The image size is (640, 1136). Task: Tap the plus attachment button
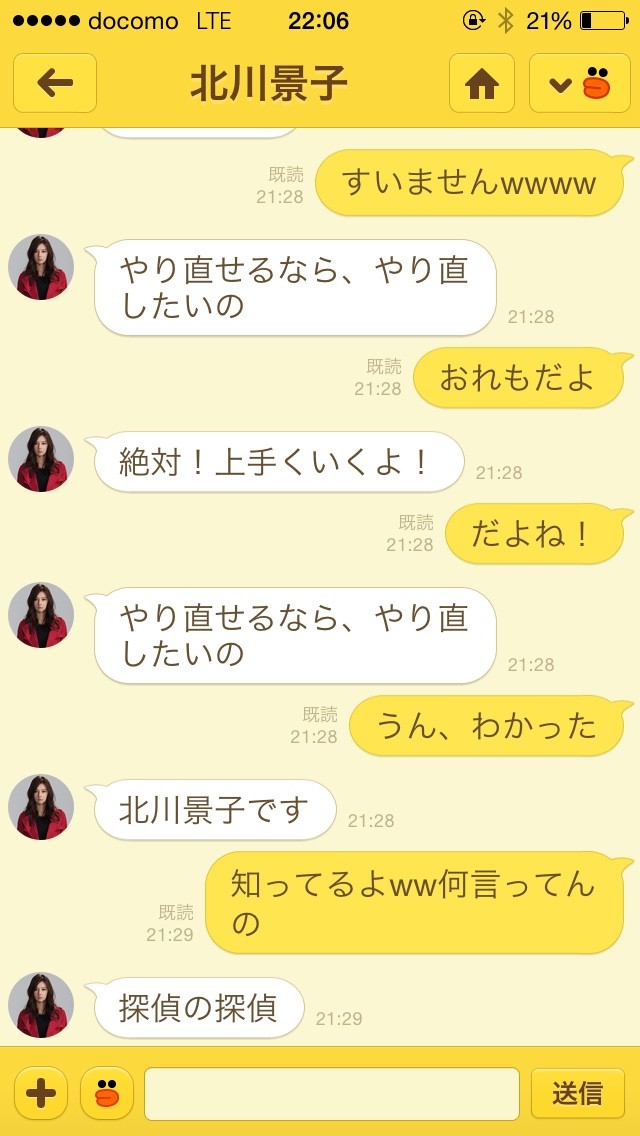click(40, 1093)
